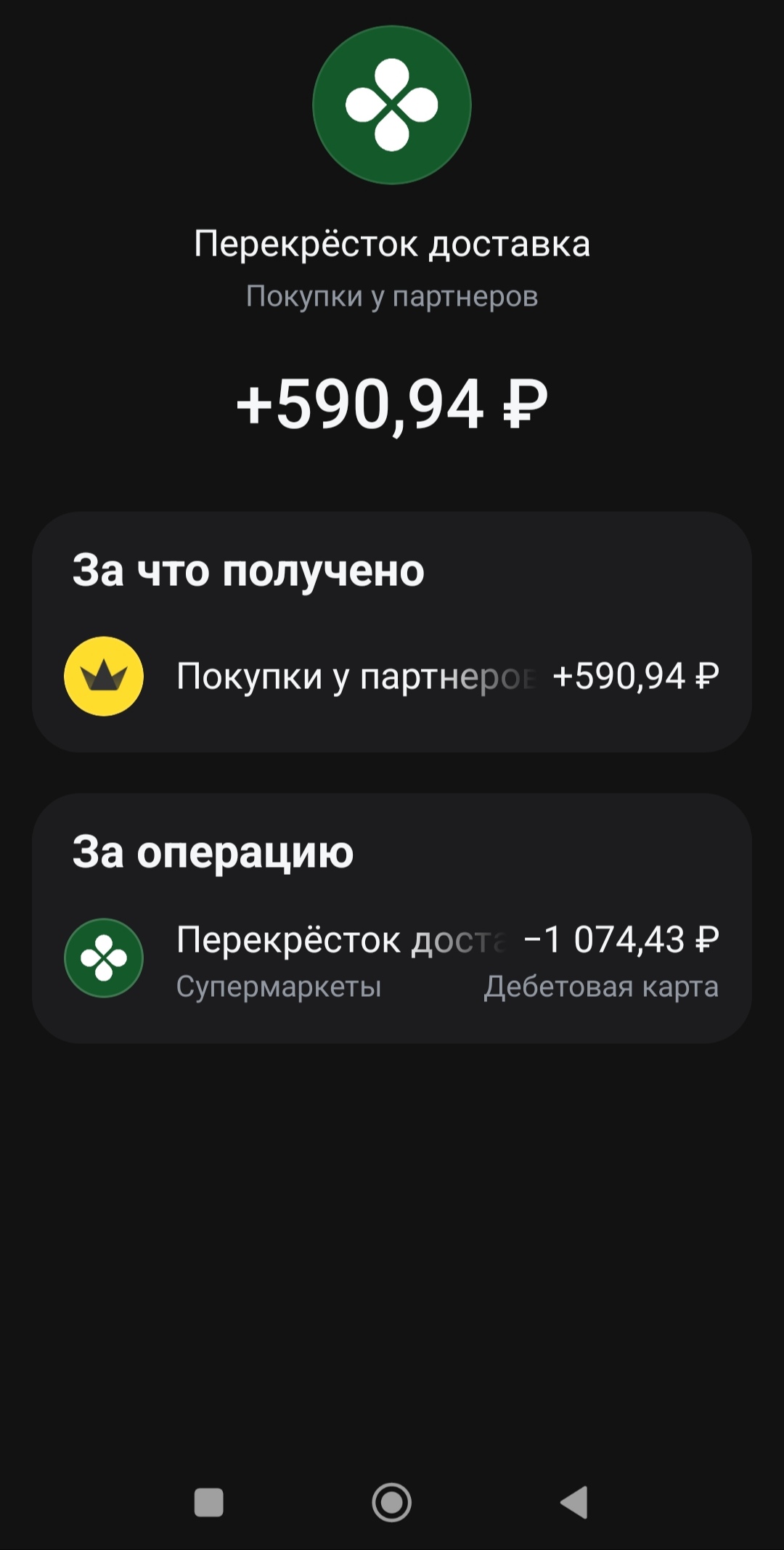Tap the Перекрёсток доставка screen title
Image resolution: width=784 pixels, height=1550 pixels.
pos(392,243)
